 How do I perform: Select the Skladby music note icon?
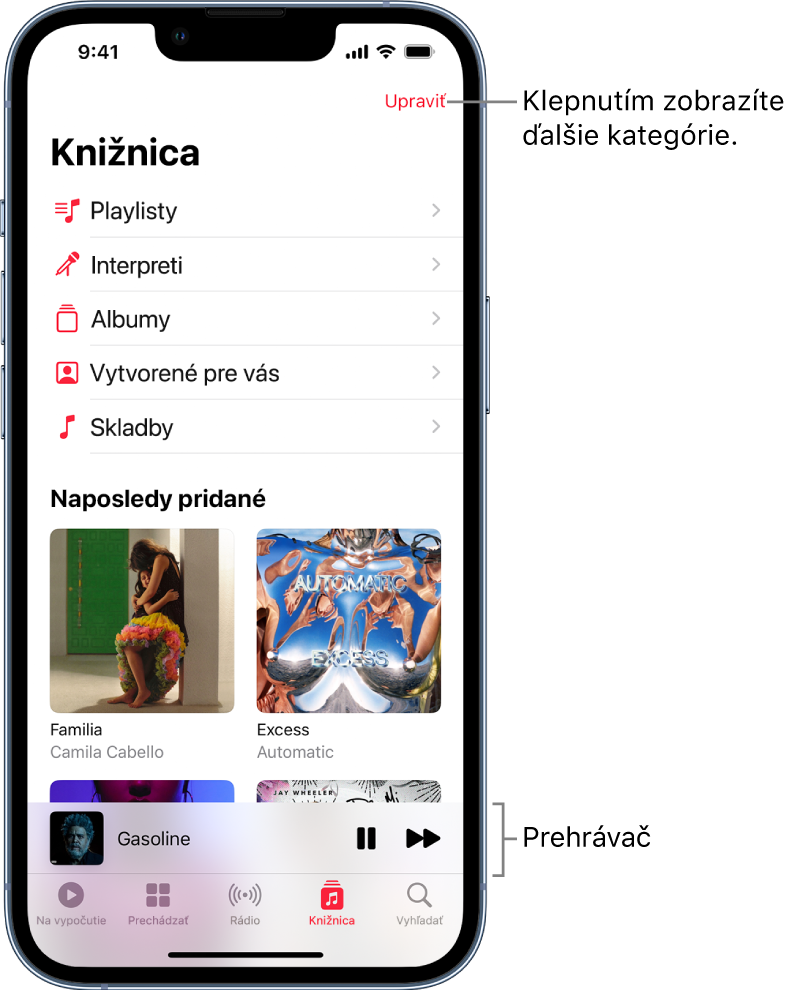click(67, 427)
